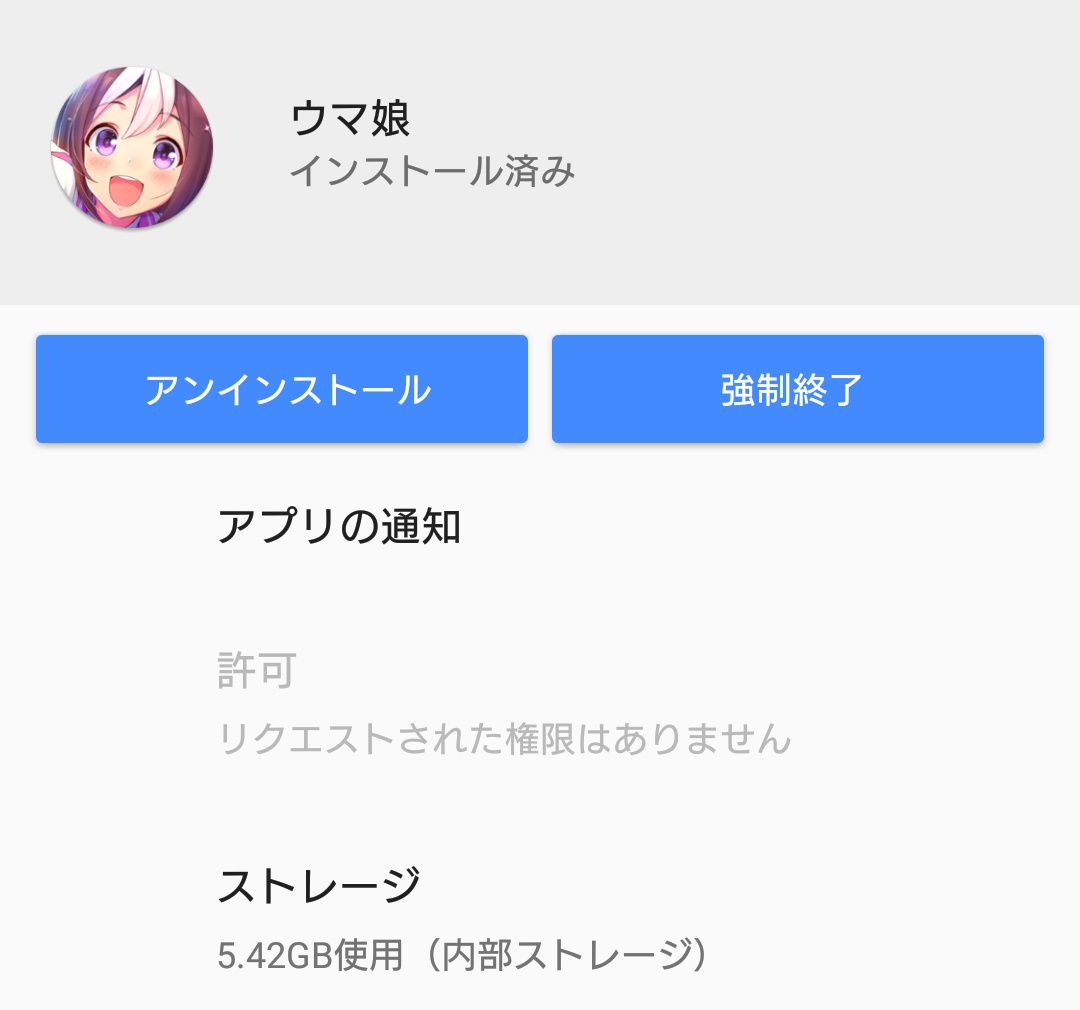
Task: Force stop the app with 強制終了
Action: [797, 389]
